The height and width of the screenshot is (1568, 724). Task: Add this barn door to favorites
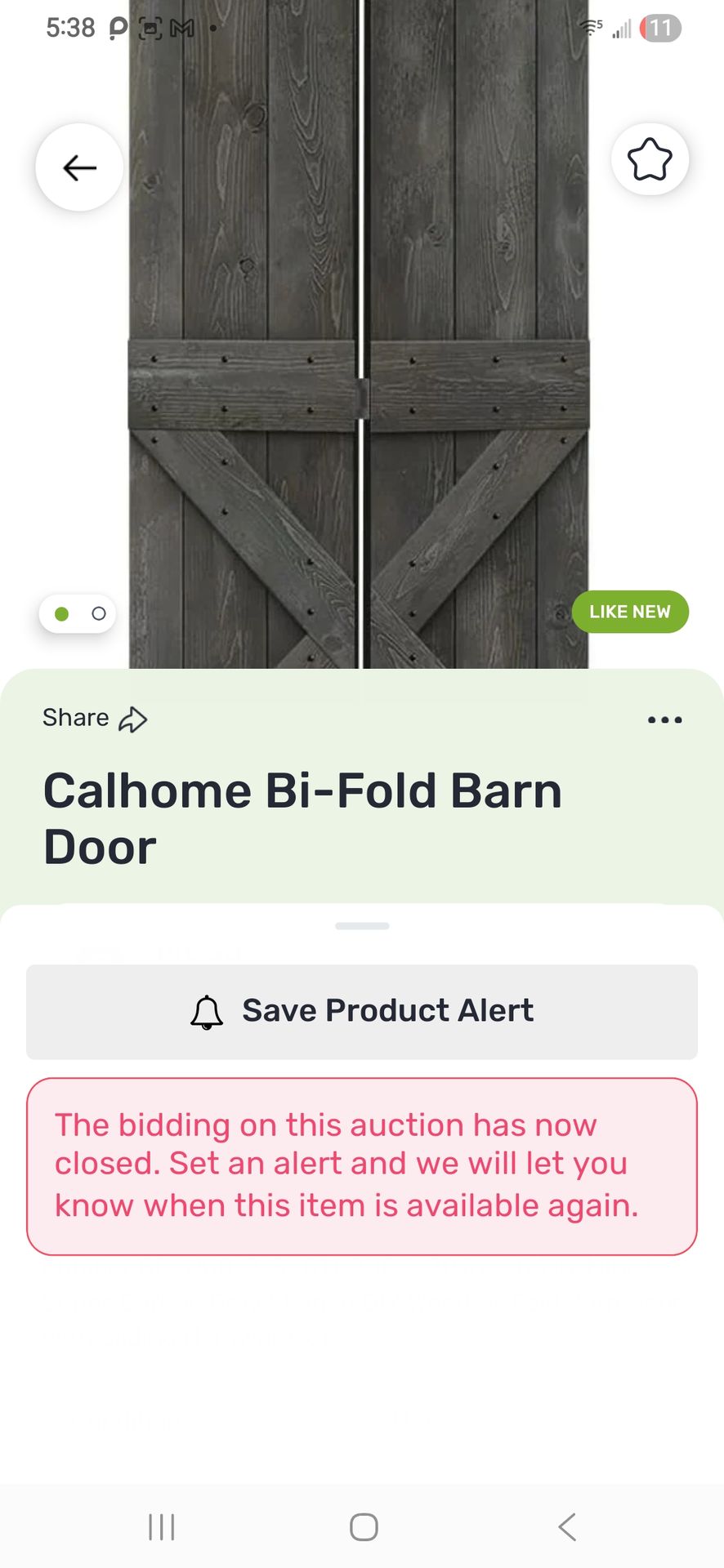[650, 159]
